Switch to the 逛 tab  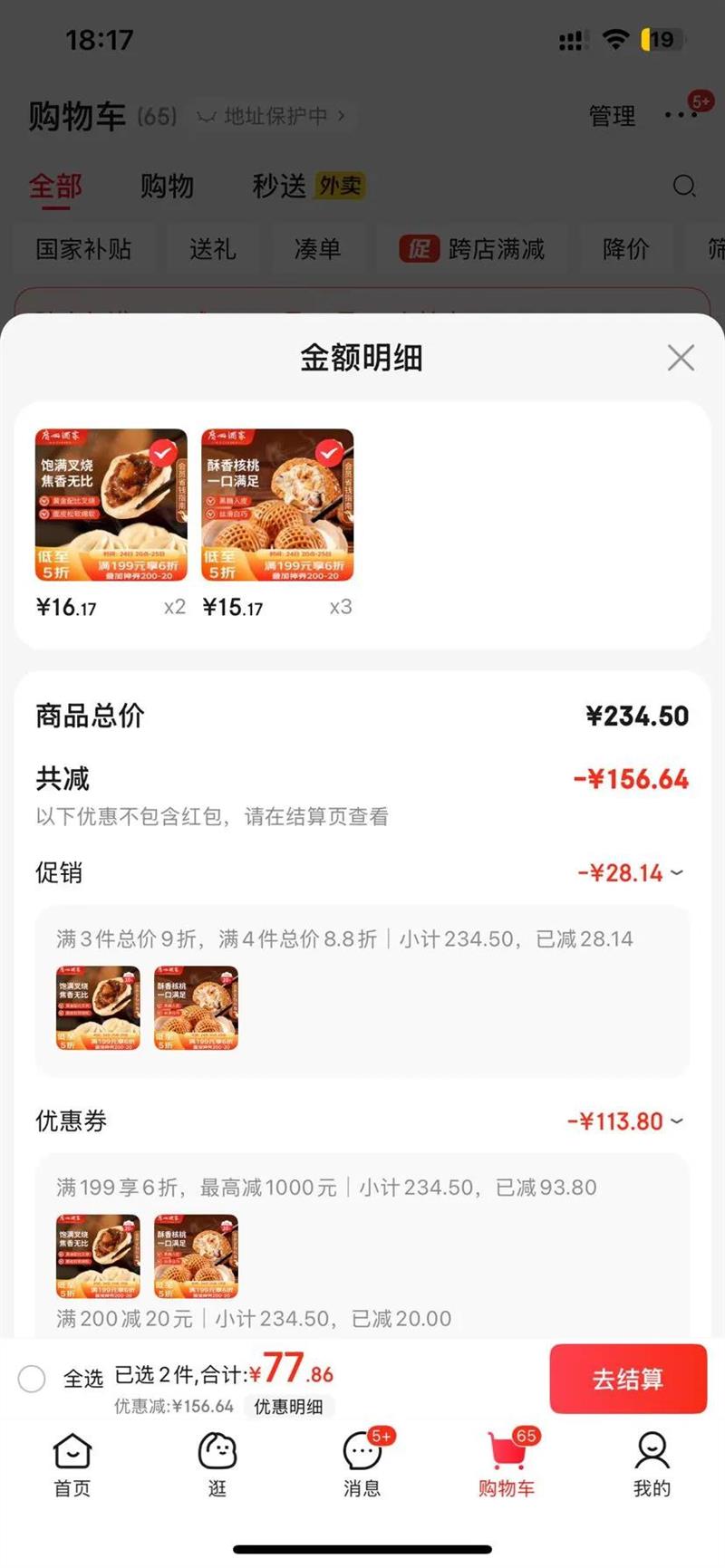click(x=217, y=1464)
